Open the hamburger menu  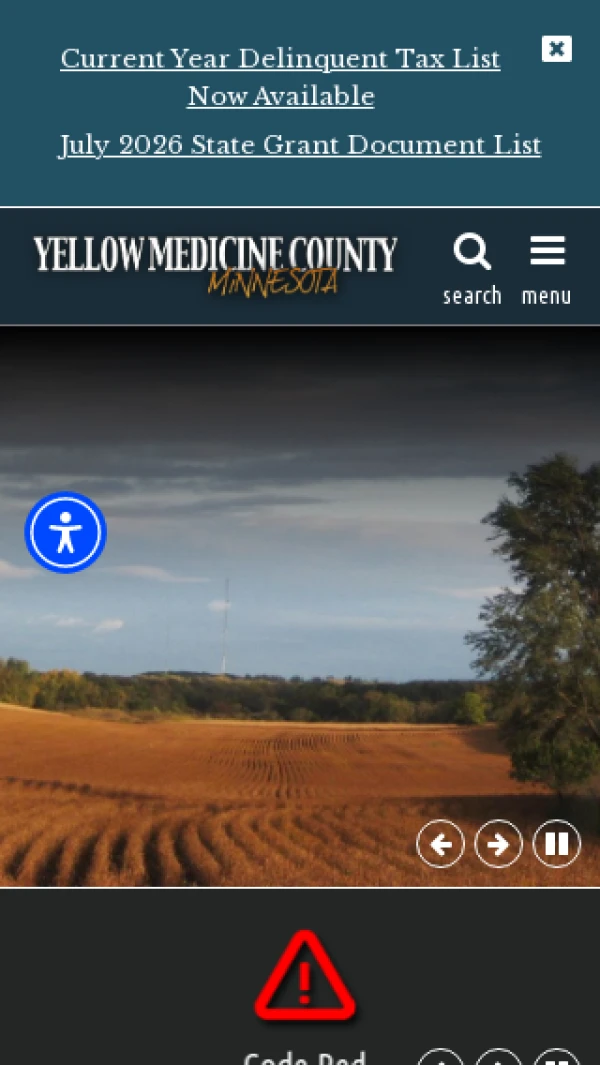click(x=546, y=270)
